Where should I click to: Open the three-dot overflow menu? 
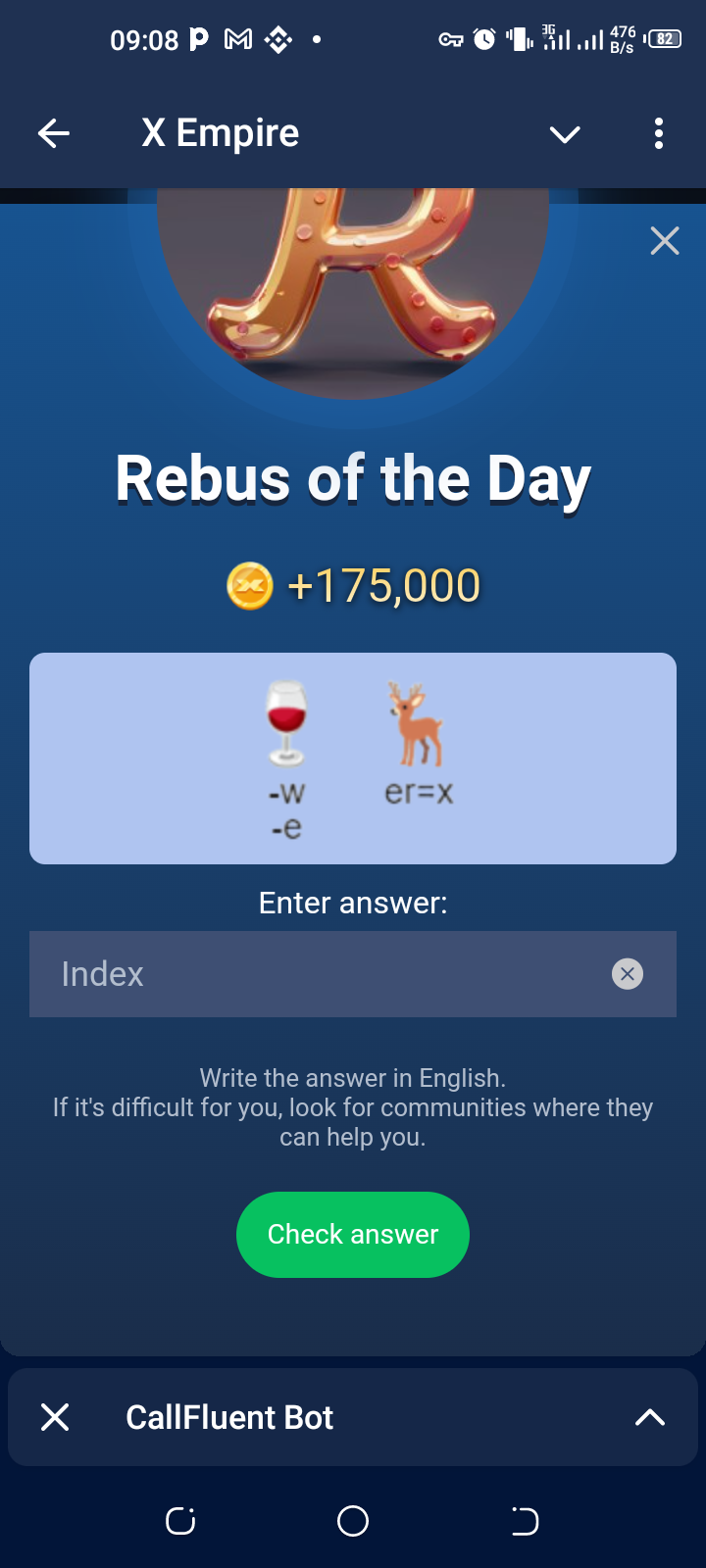[659, 133]
